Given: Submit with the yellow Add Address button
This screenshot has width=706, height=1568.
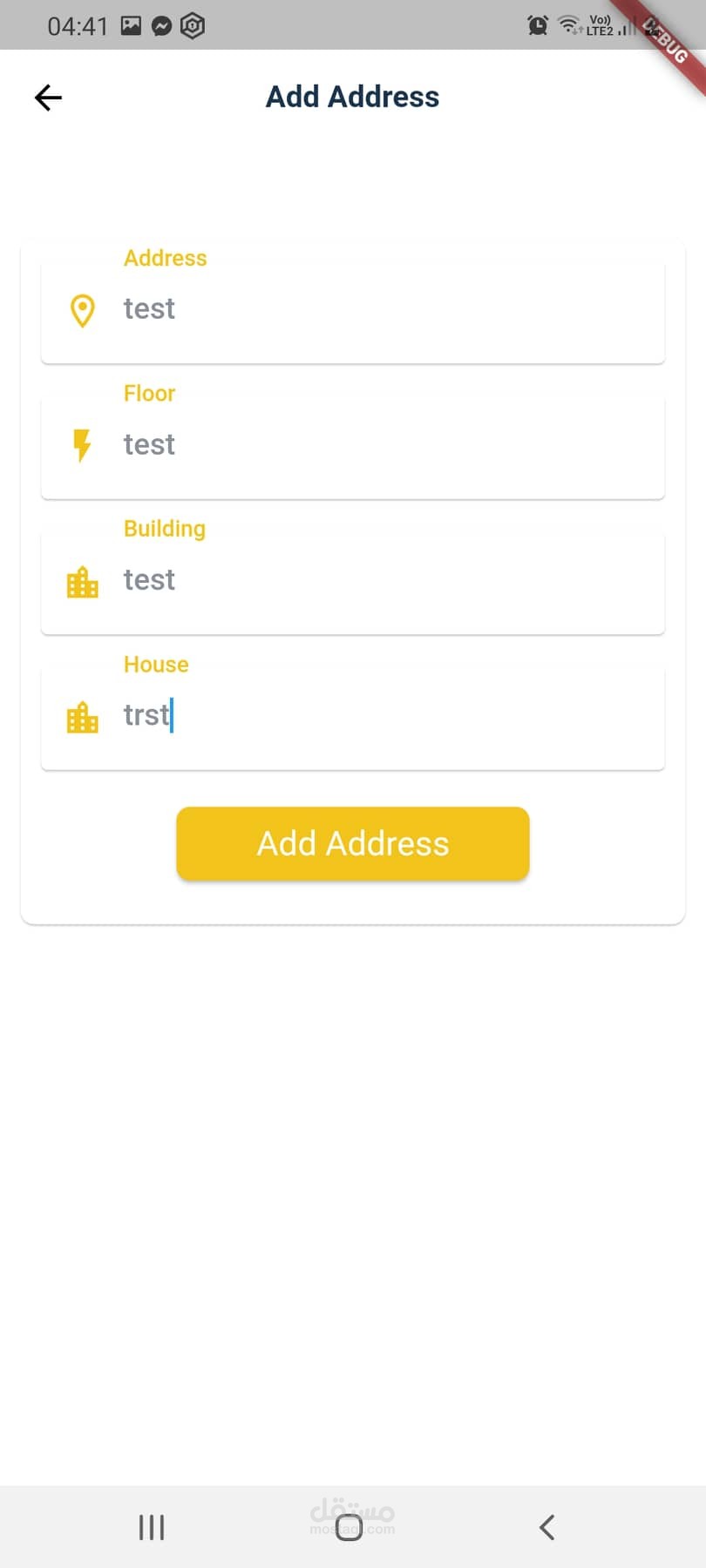Looking at the screenshot, I should 353,843.
